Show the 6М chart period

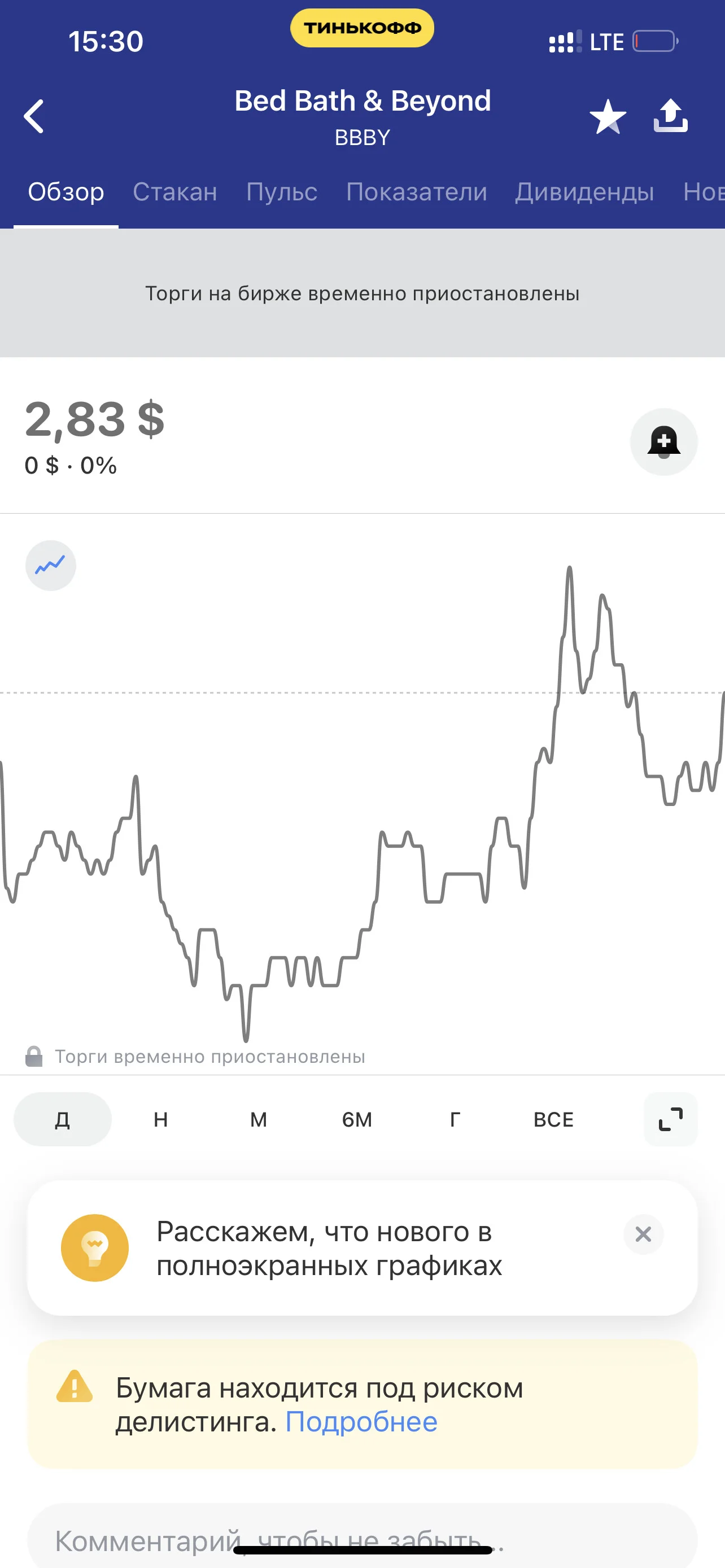click(357, 1119)
